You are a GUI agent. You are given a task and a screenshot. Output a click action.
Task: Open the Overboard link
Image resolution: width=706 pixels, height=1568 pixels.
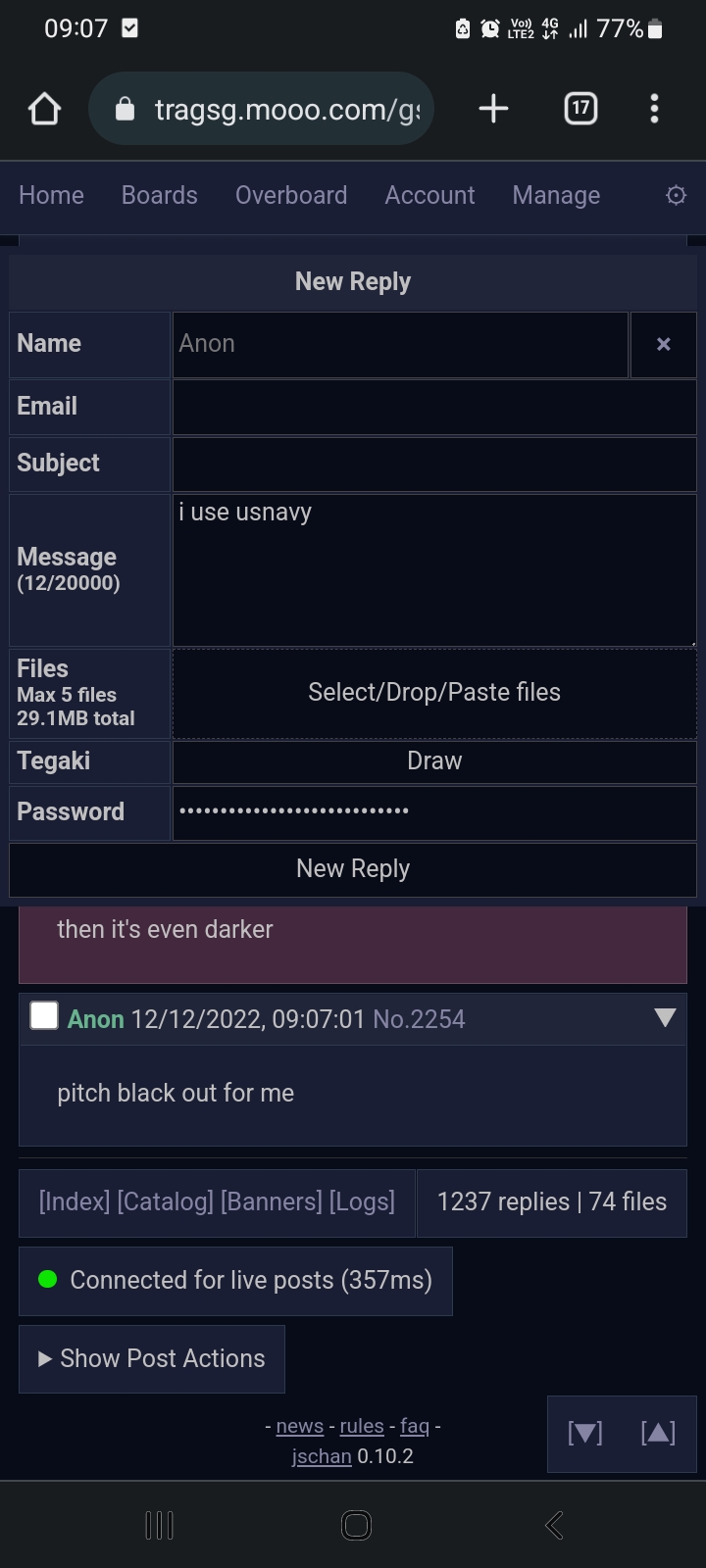pyautogui.click(x=290, y=195)
